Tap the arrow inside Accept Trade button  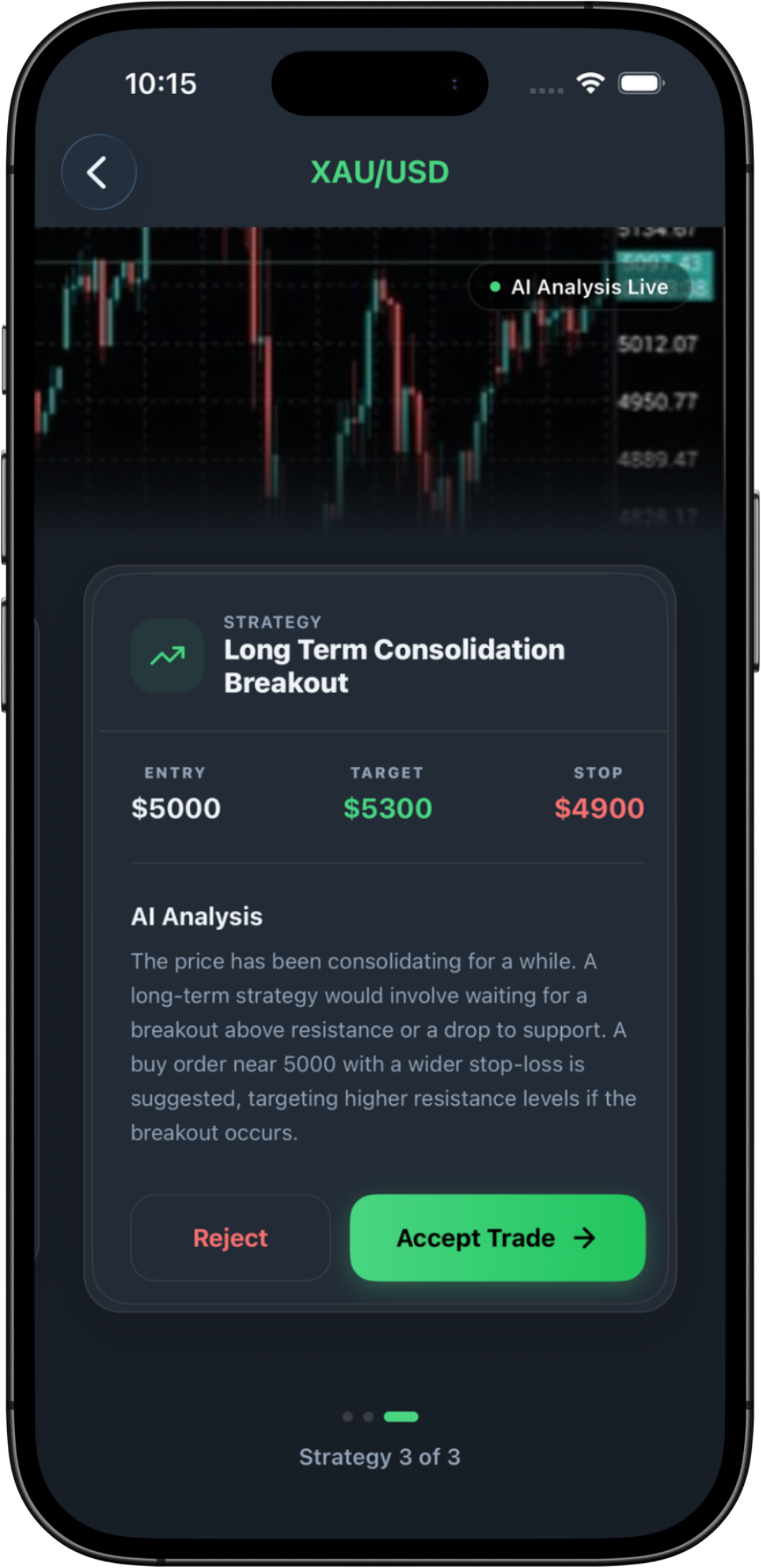tap(584, 1237)
